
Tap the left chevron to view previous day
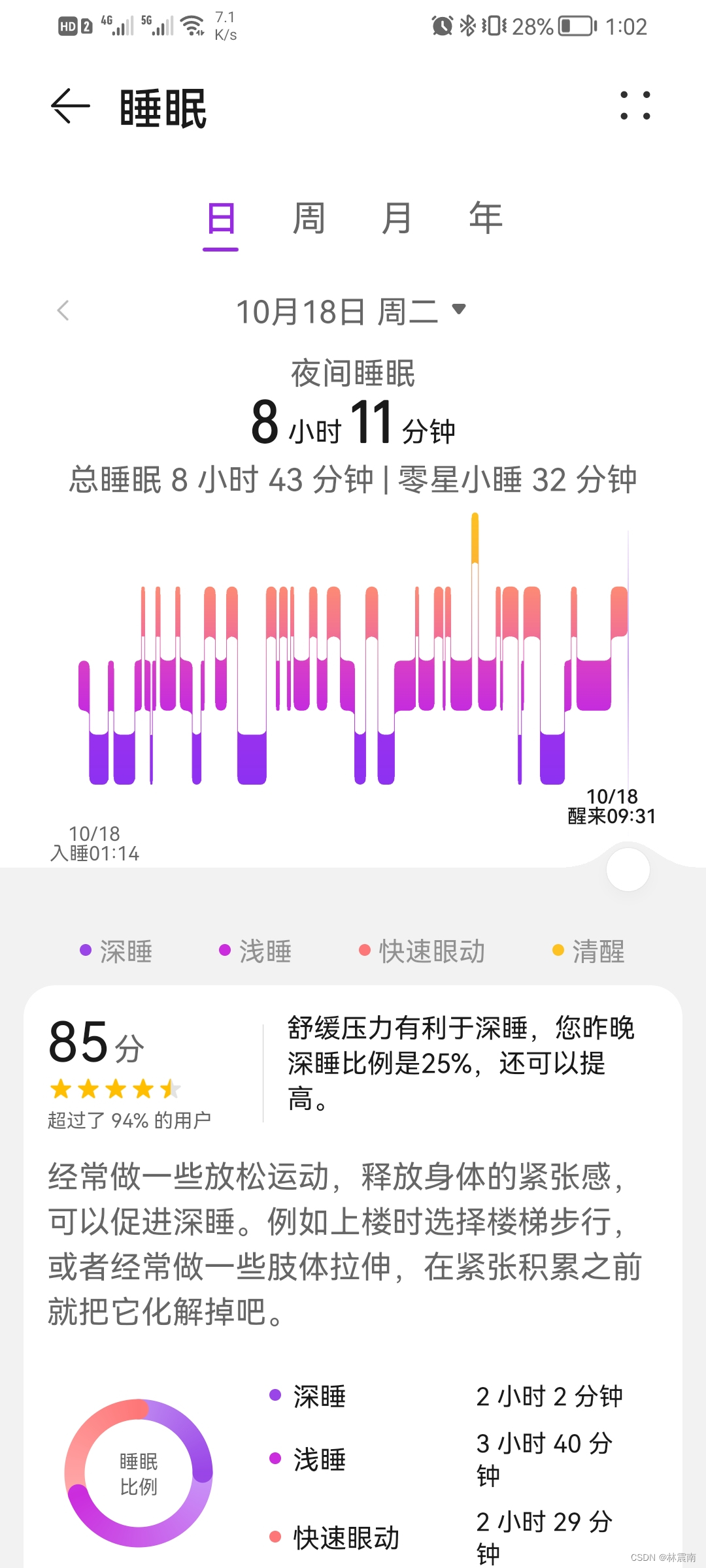[63, 309]
